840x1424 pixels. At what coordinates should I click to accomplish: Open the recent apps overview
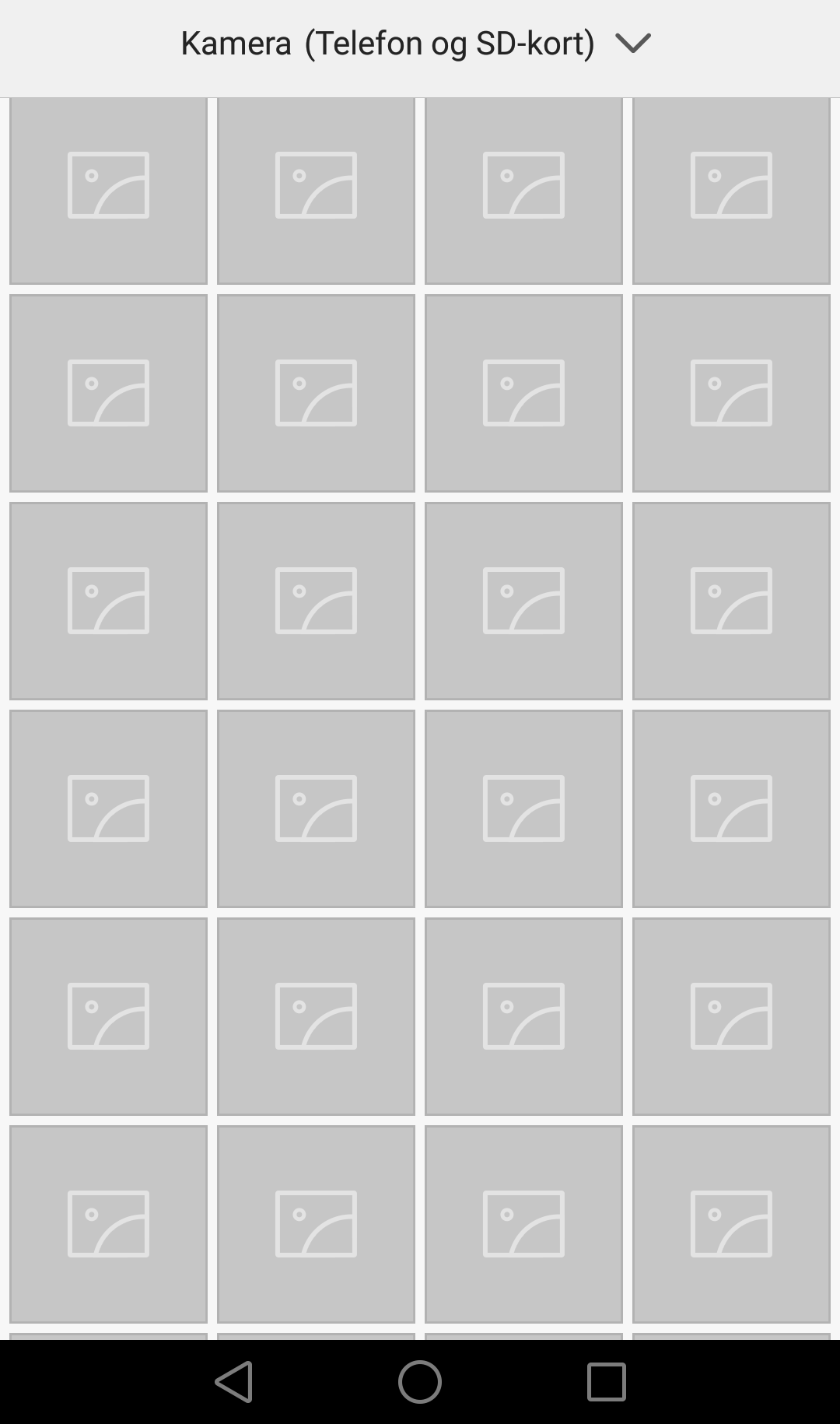[606, 1382]
